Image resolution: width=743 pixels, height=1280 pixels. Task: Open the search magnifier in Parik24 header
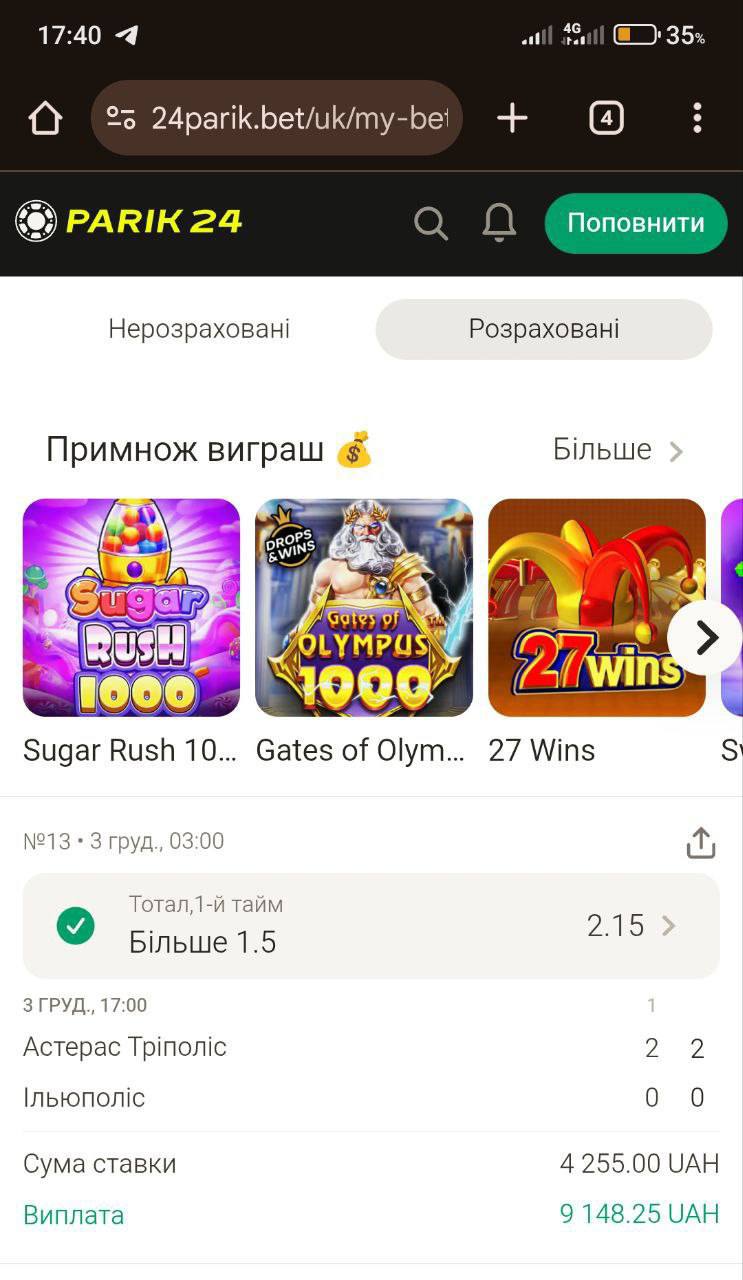point(431,223)
